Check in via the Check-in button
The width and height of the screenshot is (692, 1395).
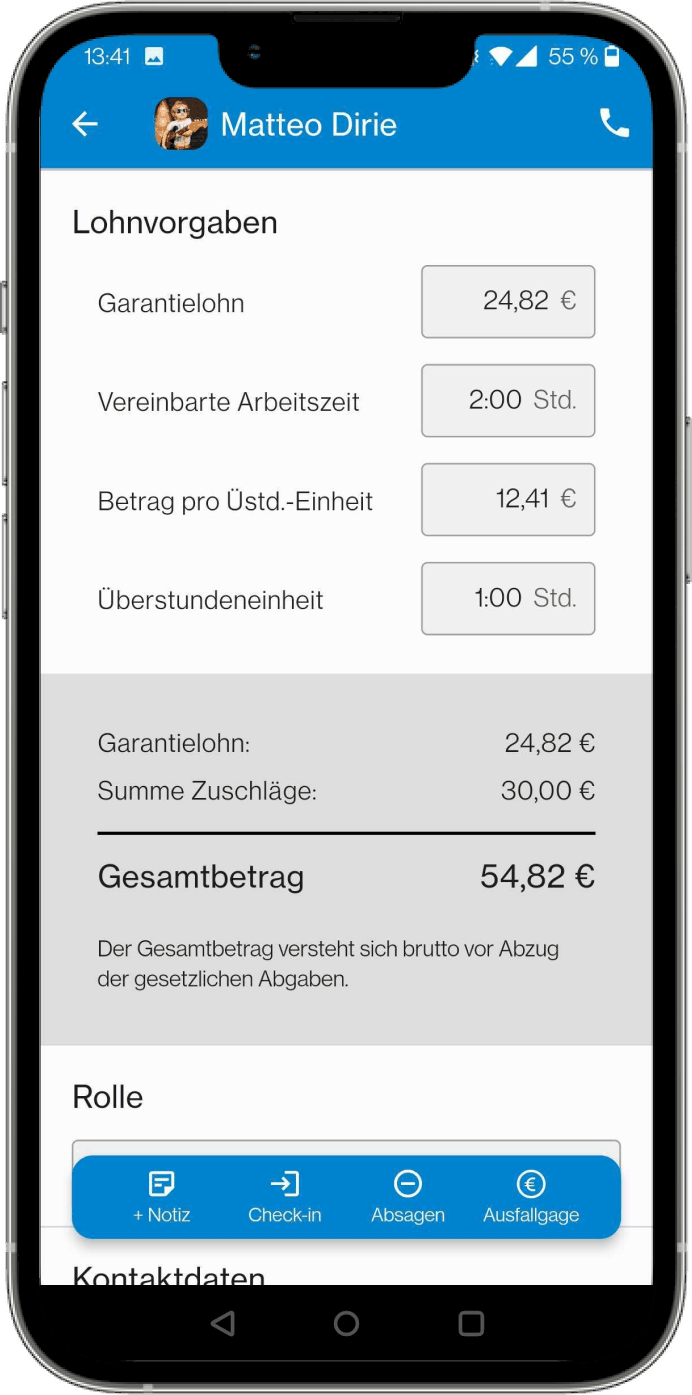point(285,1198)
